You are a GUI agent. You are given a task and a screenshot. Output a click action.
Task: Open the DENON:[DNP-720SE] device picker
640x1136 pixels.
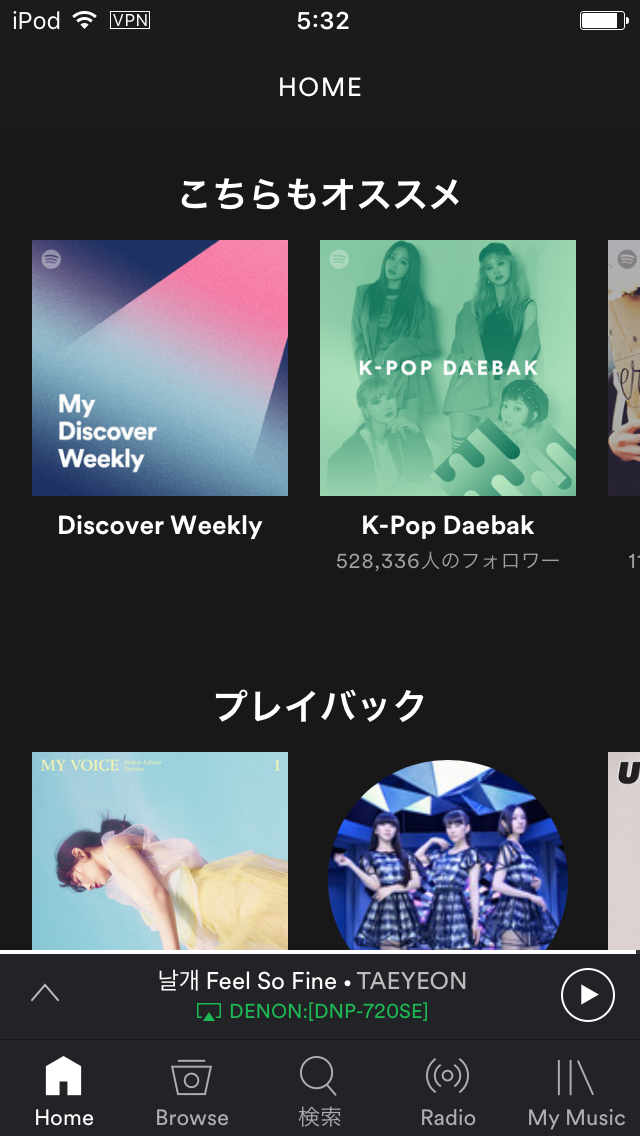pyautogui.click(x=314, y=1011)
